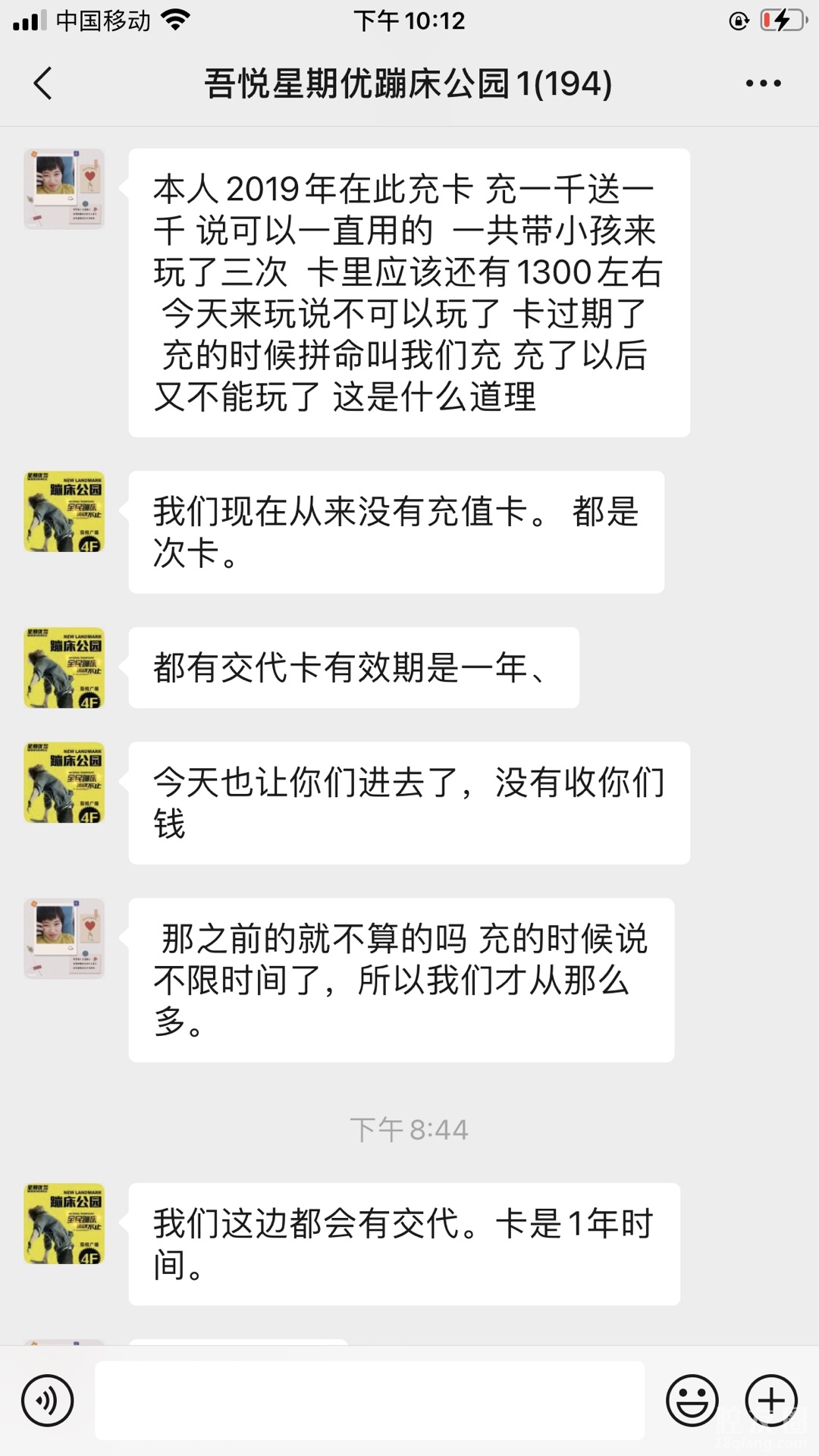Open trampoline park avatar beside 都是次卡 message
The height and width of the screenshot is (1456, 819).
click(64, 512)
